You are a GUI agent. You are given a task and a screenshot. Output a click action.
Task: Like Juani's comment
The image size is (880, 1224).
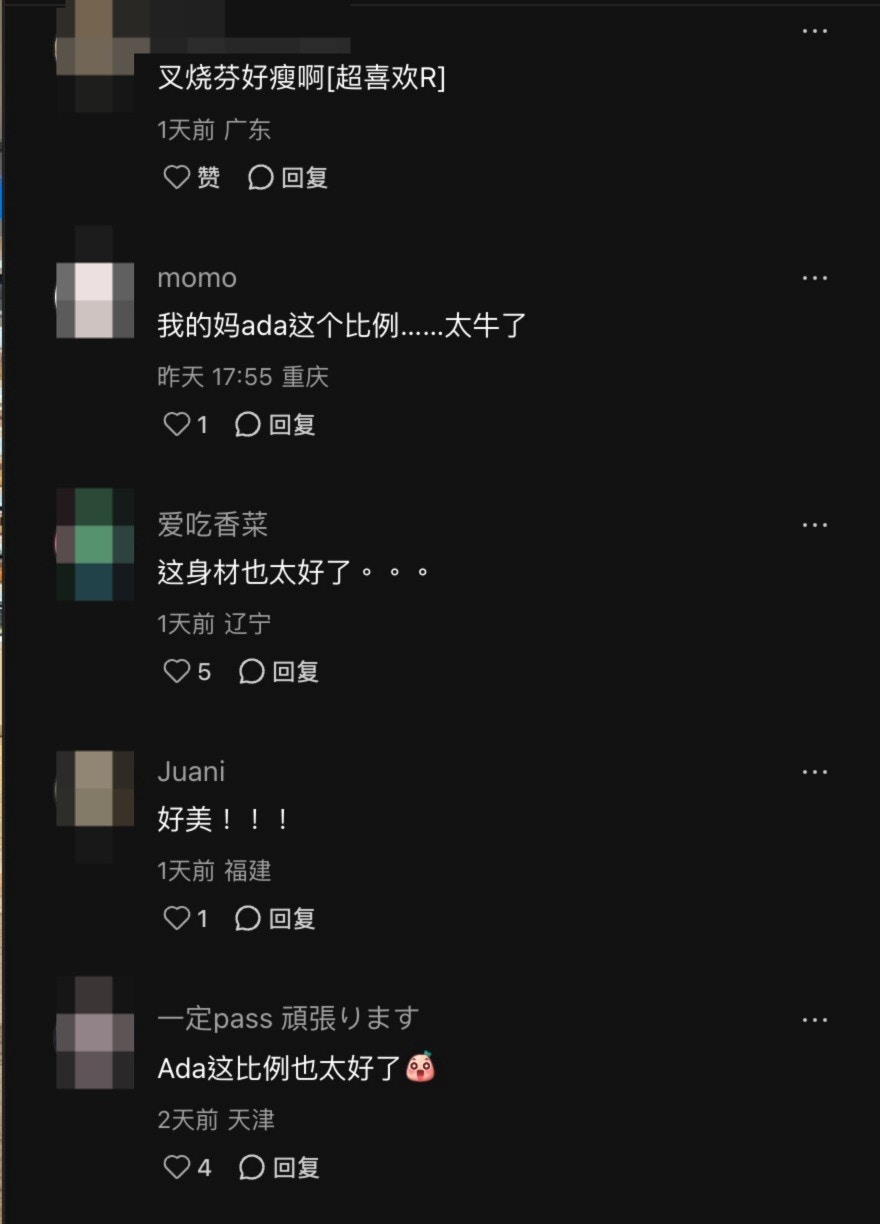178,919
